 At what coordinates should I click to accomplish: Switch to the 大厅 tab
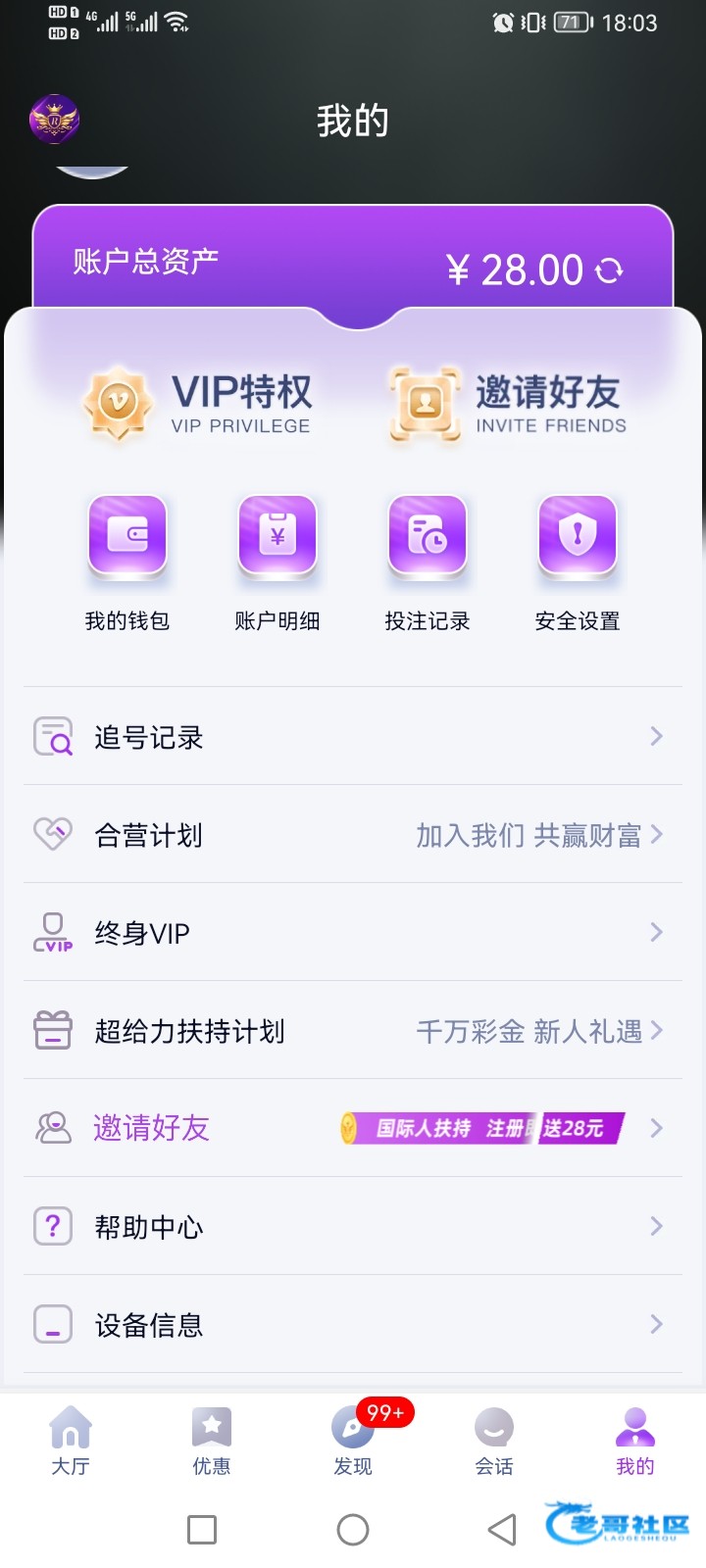[71, 1440]
